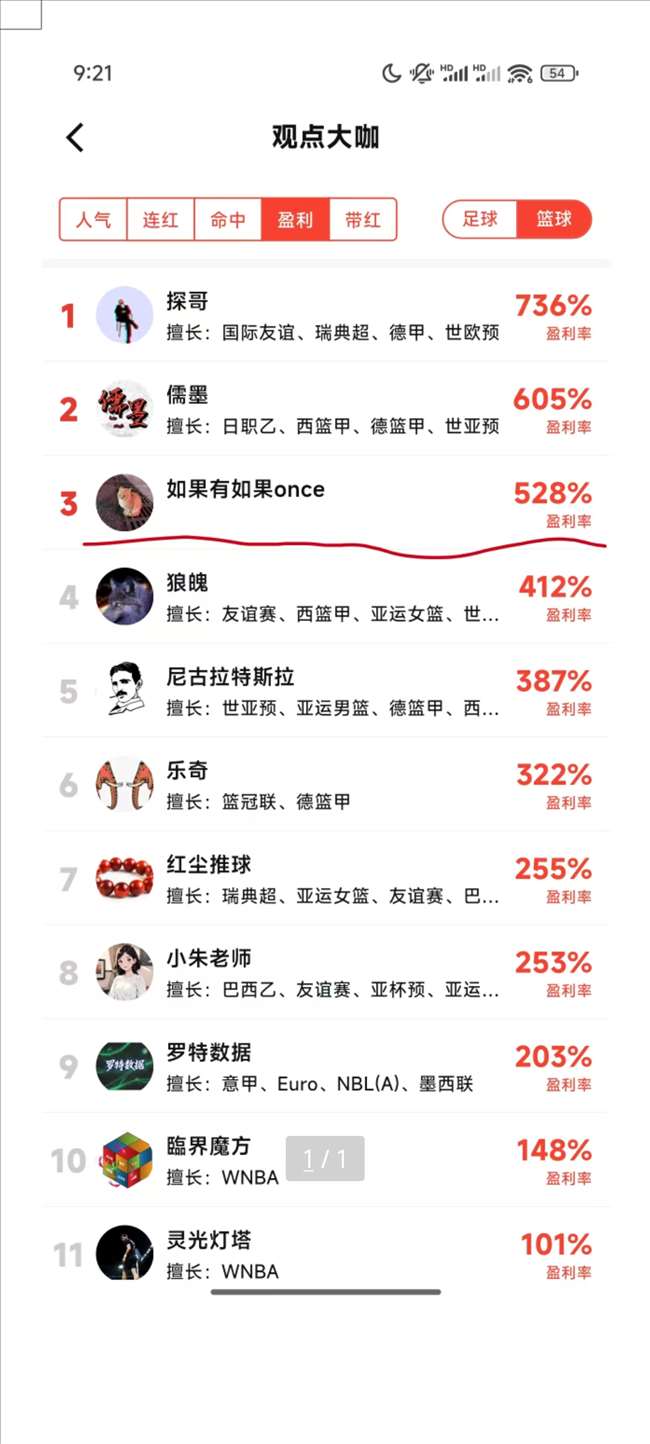Go back using the top-left arrow
The width and height of the screenshot is (650, 1444).
coord(75,138)
